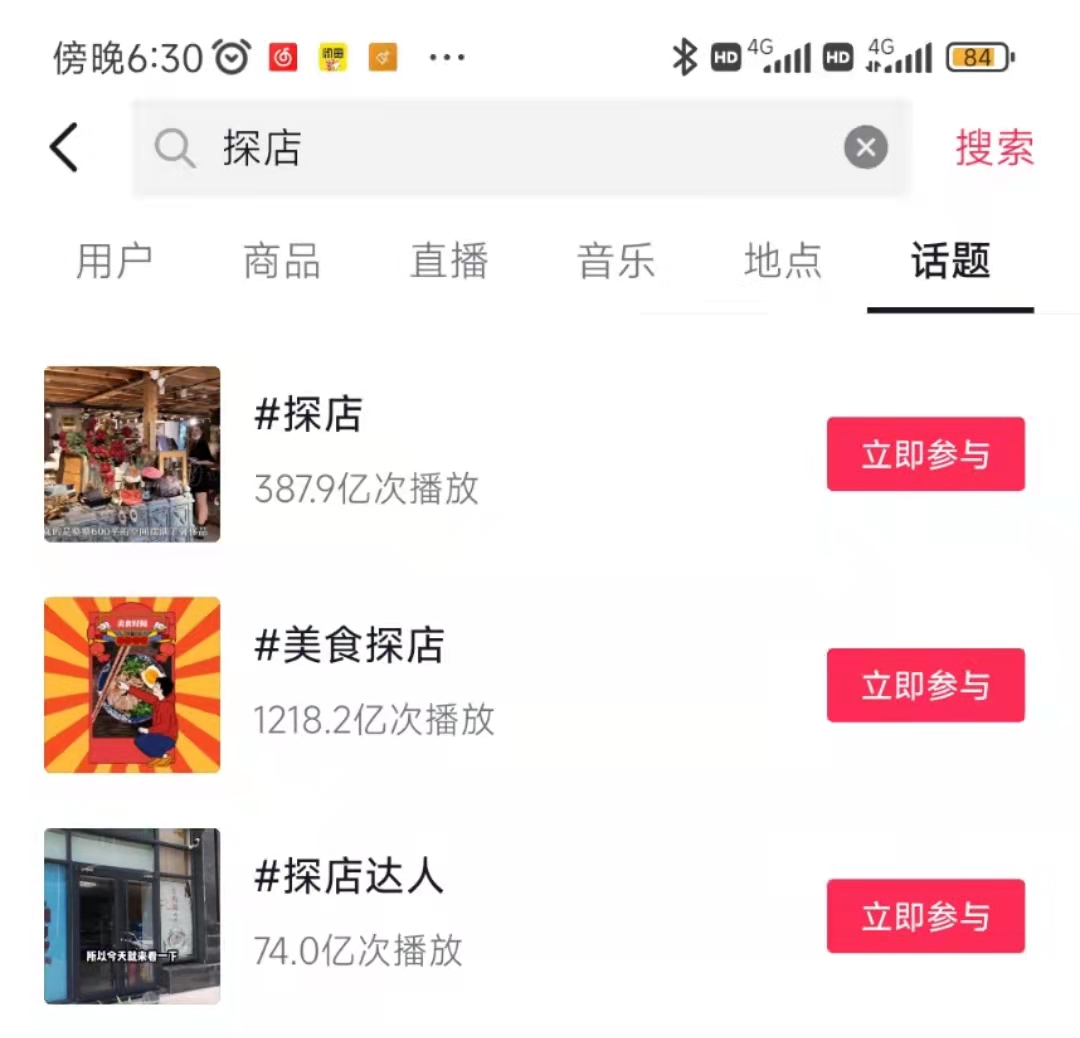
Task: Open the #探店 topic
Action: click(x=308, y=416)
